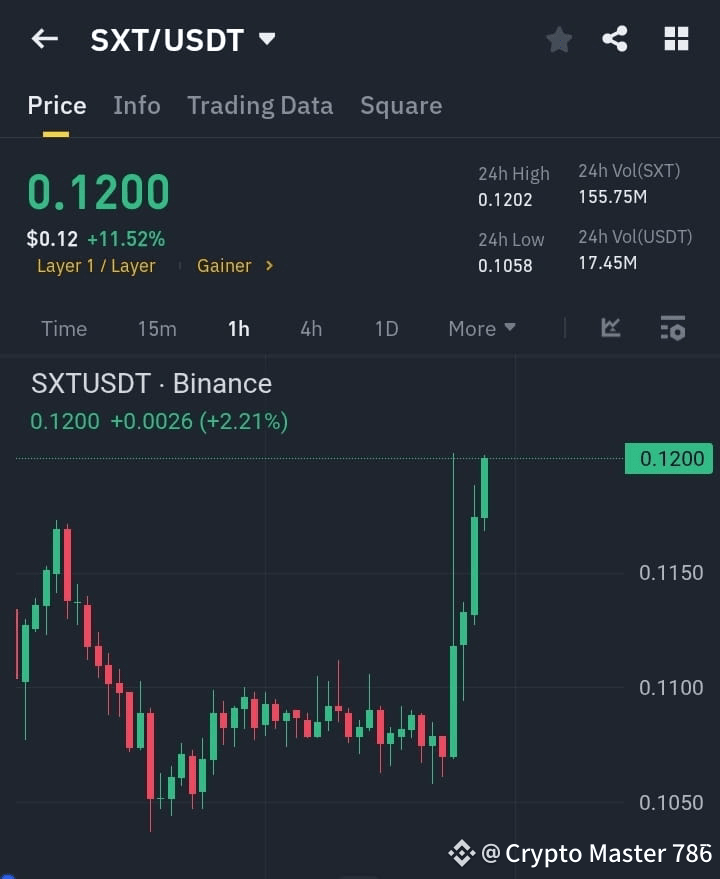This screenshot has width=720, height=879.
Task: Tap the 24h High value 0.1202
Action: pyautogui.click(x=505, y=199)
